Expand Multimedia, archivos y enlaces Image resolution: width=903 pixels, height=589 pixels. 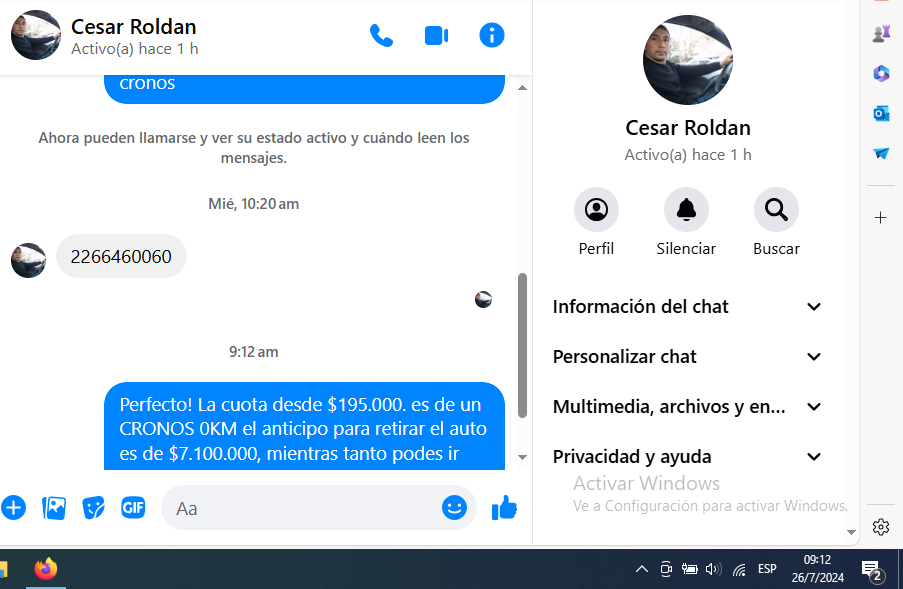(x=688, y=407)
